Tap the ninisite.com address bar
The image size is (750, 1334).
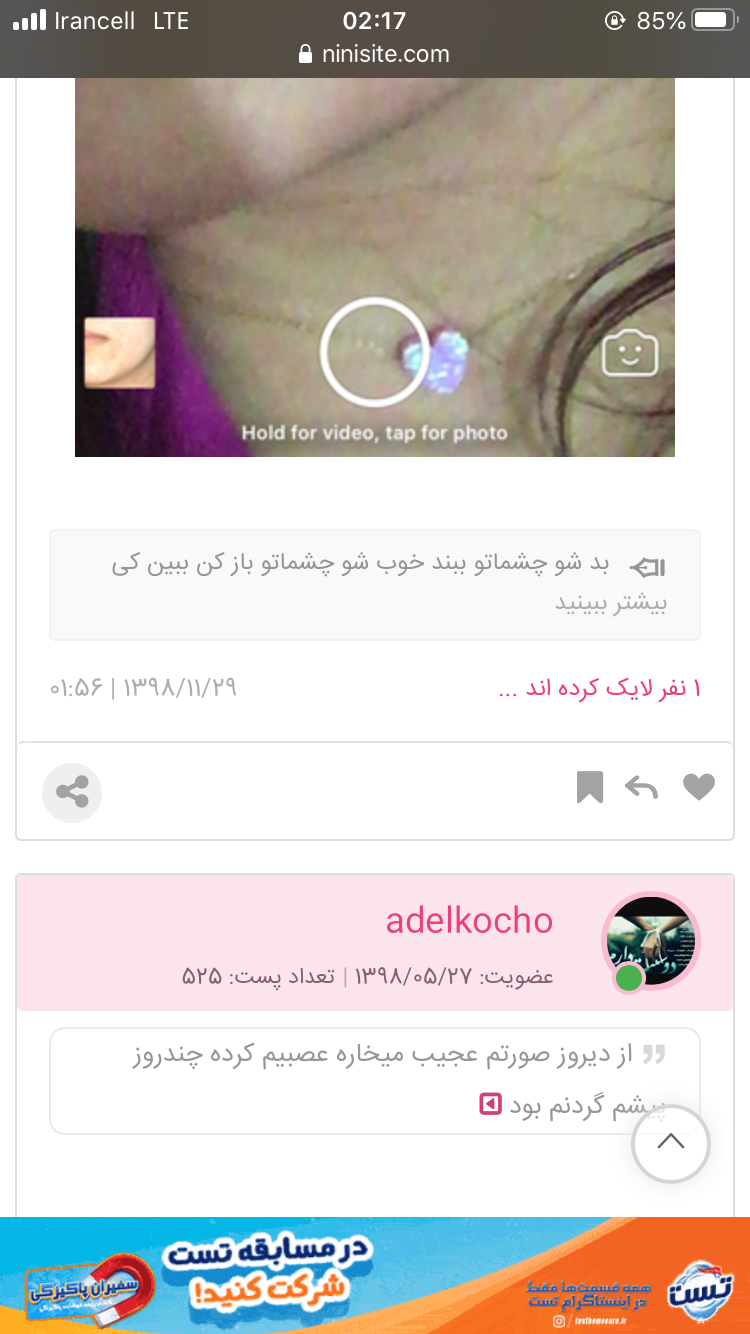[x=375, y=54]
